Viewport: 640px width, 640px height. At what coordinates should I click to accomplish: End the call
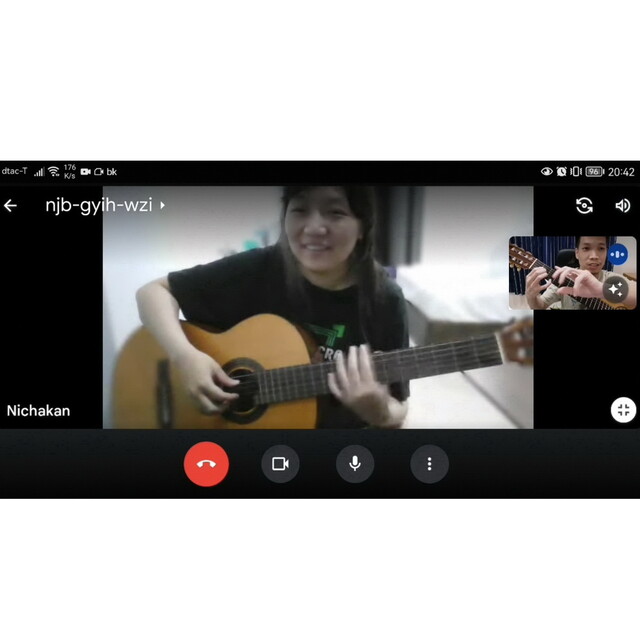(206, 464)
